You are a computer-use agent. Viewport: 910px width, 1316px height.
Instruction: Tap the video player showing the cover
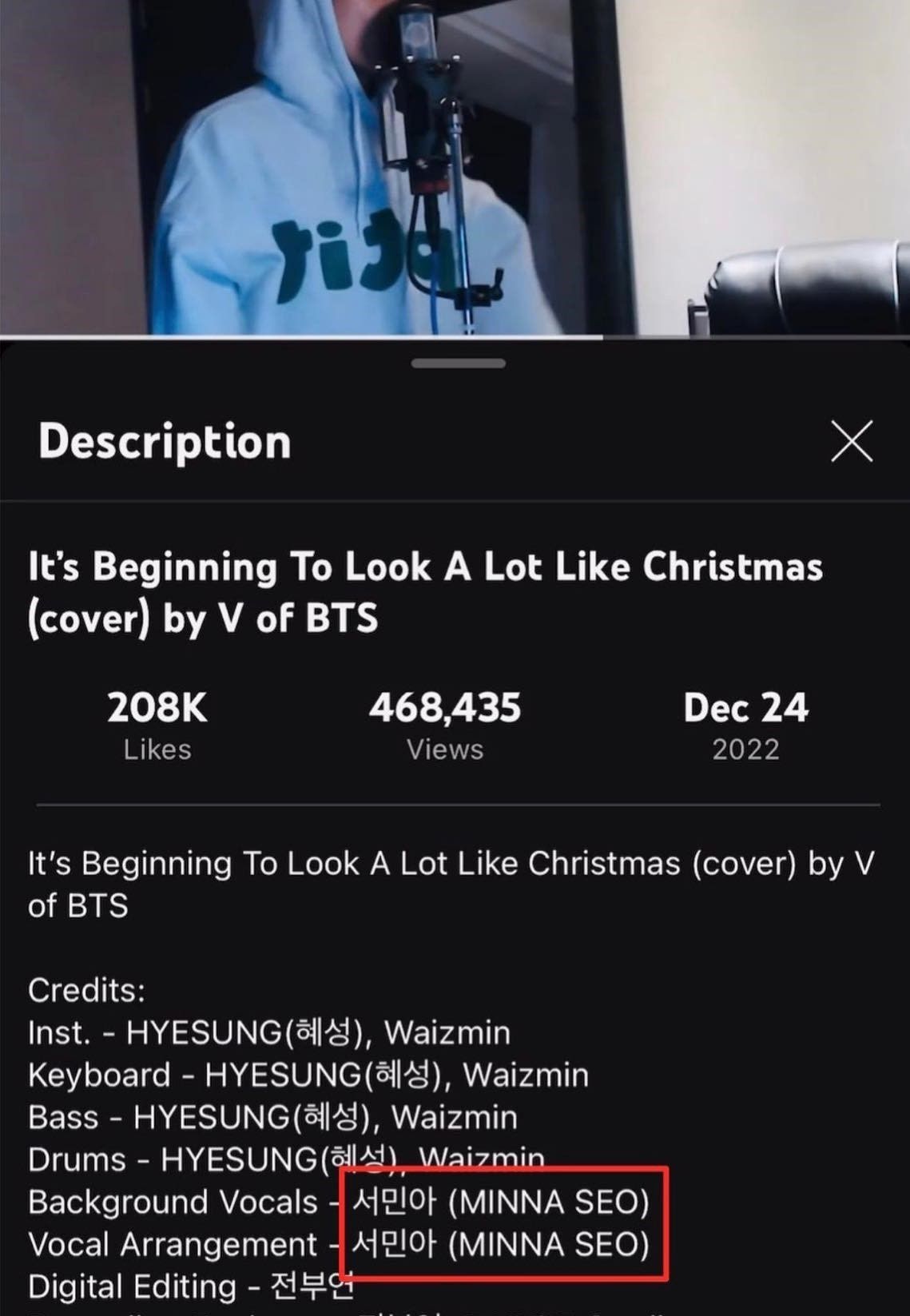tap(454, 166)
